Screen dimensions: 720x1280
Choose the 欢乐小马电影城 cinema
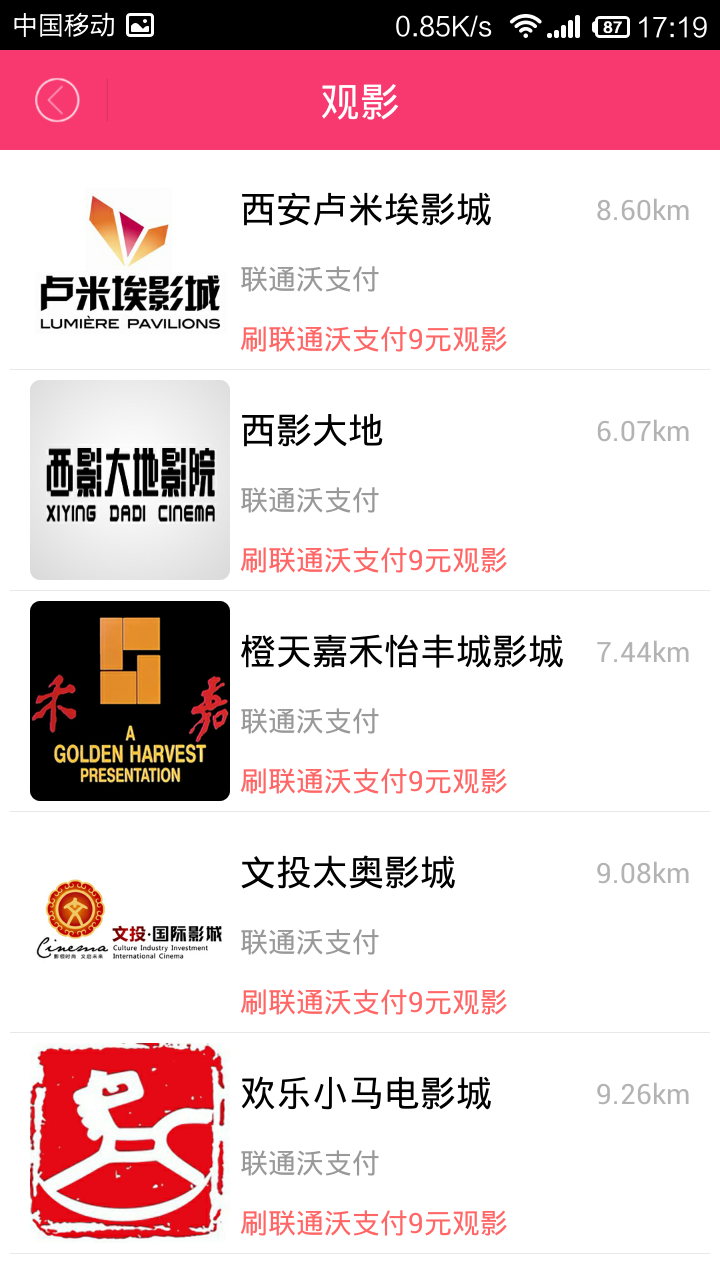coord(366,1144)
